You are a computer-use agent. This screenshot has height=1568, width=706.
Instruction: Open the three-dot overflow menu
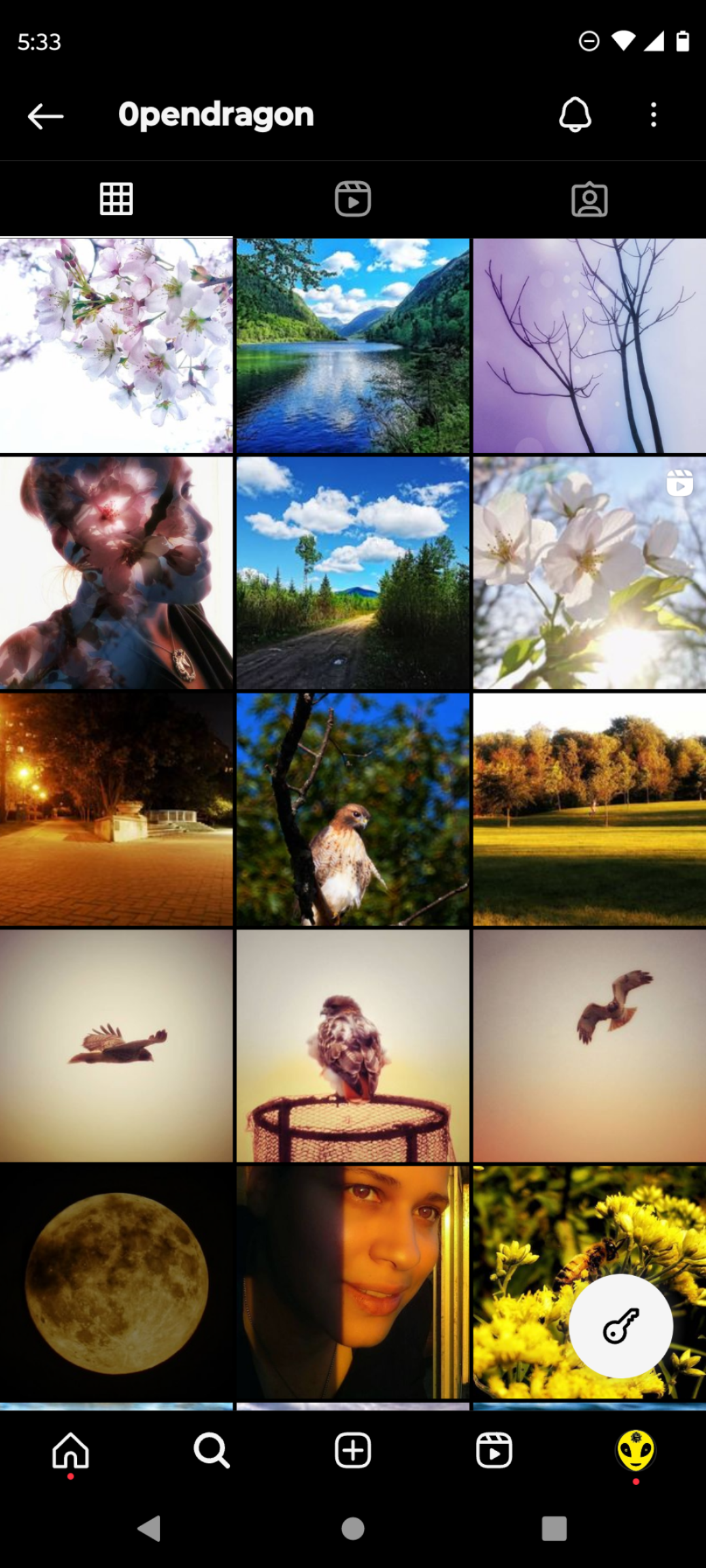653,115
